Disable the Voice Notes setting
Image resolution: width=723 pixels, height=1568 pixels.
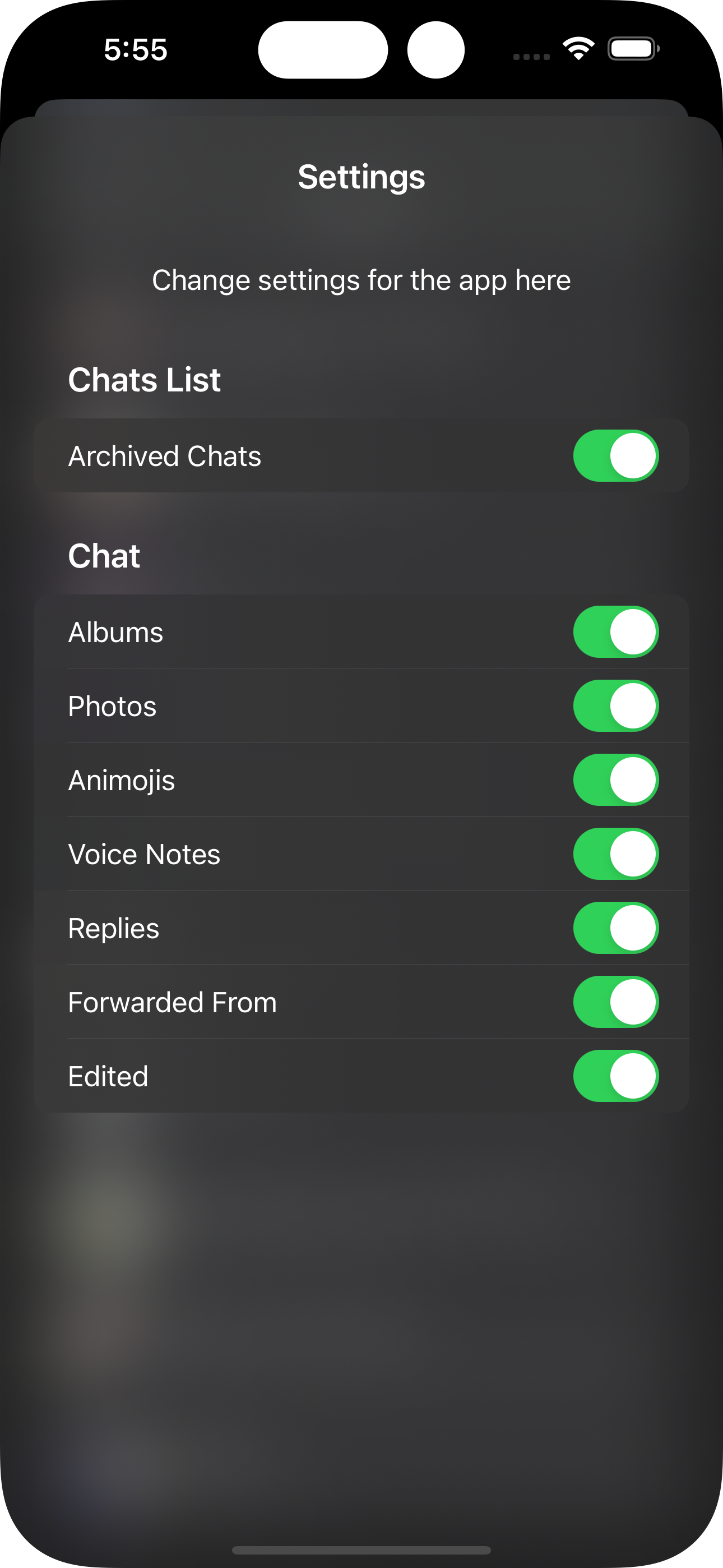(x=615, y=854)
